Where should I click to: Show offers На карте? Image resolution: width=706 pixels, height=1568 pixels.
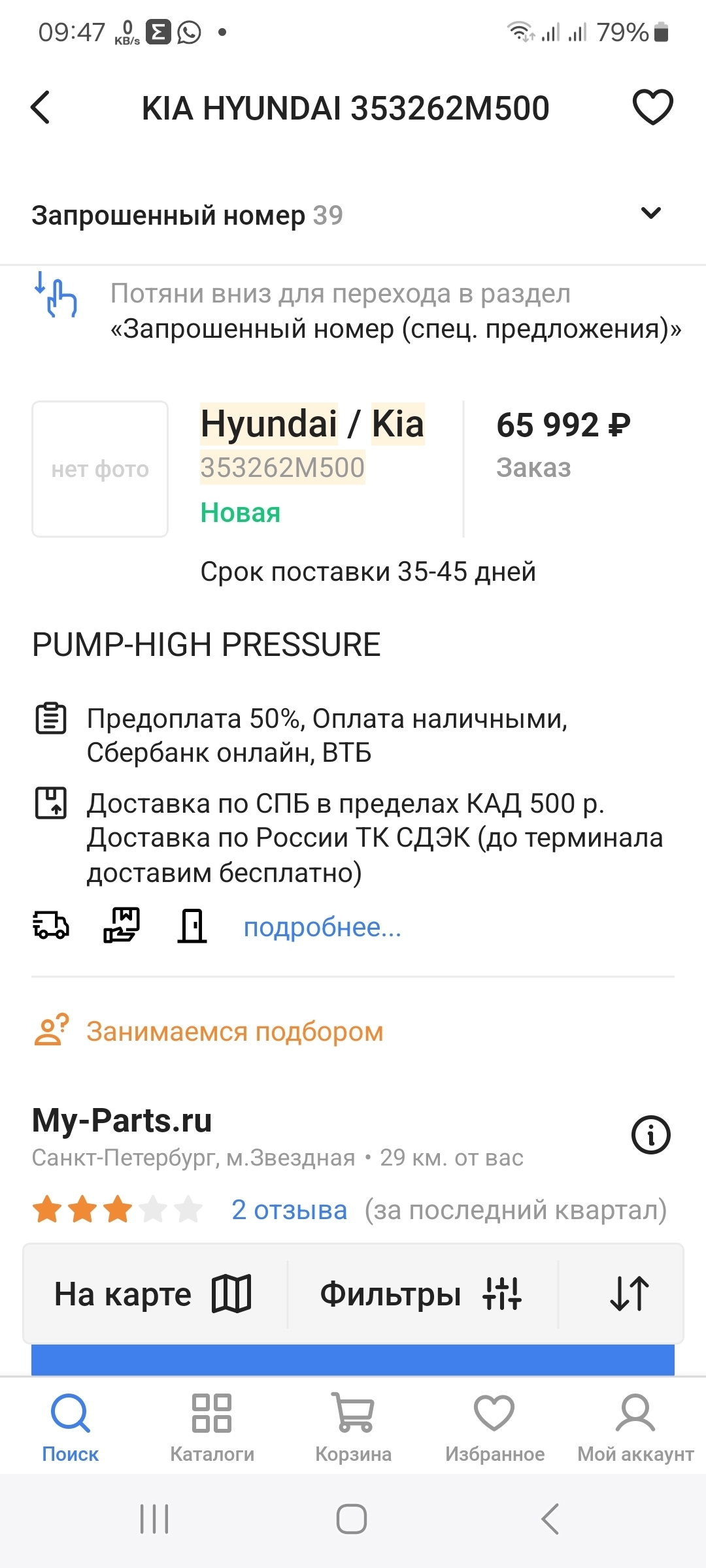tap(153, 1294)
